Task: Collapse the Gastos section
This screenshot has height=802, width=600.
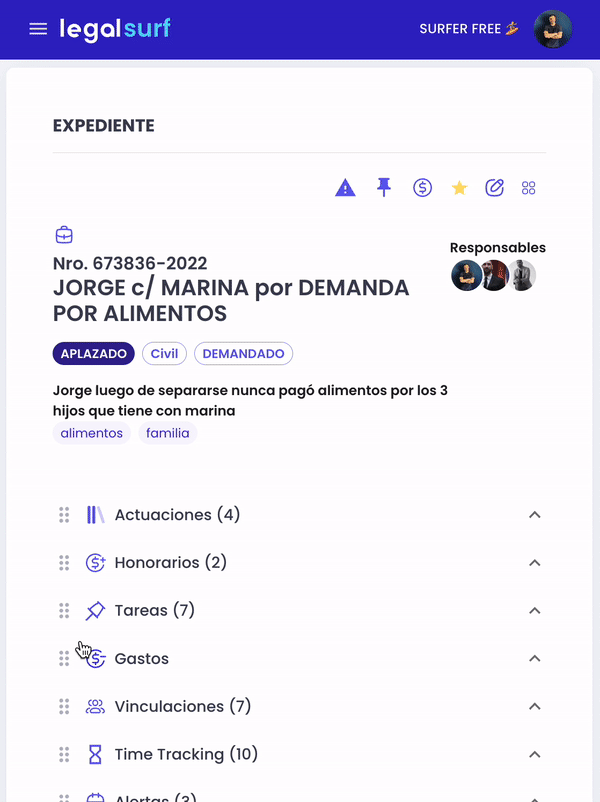Action: [x=534, y=659]
